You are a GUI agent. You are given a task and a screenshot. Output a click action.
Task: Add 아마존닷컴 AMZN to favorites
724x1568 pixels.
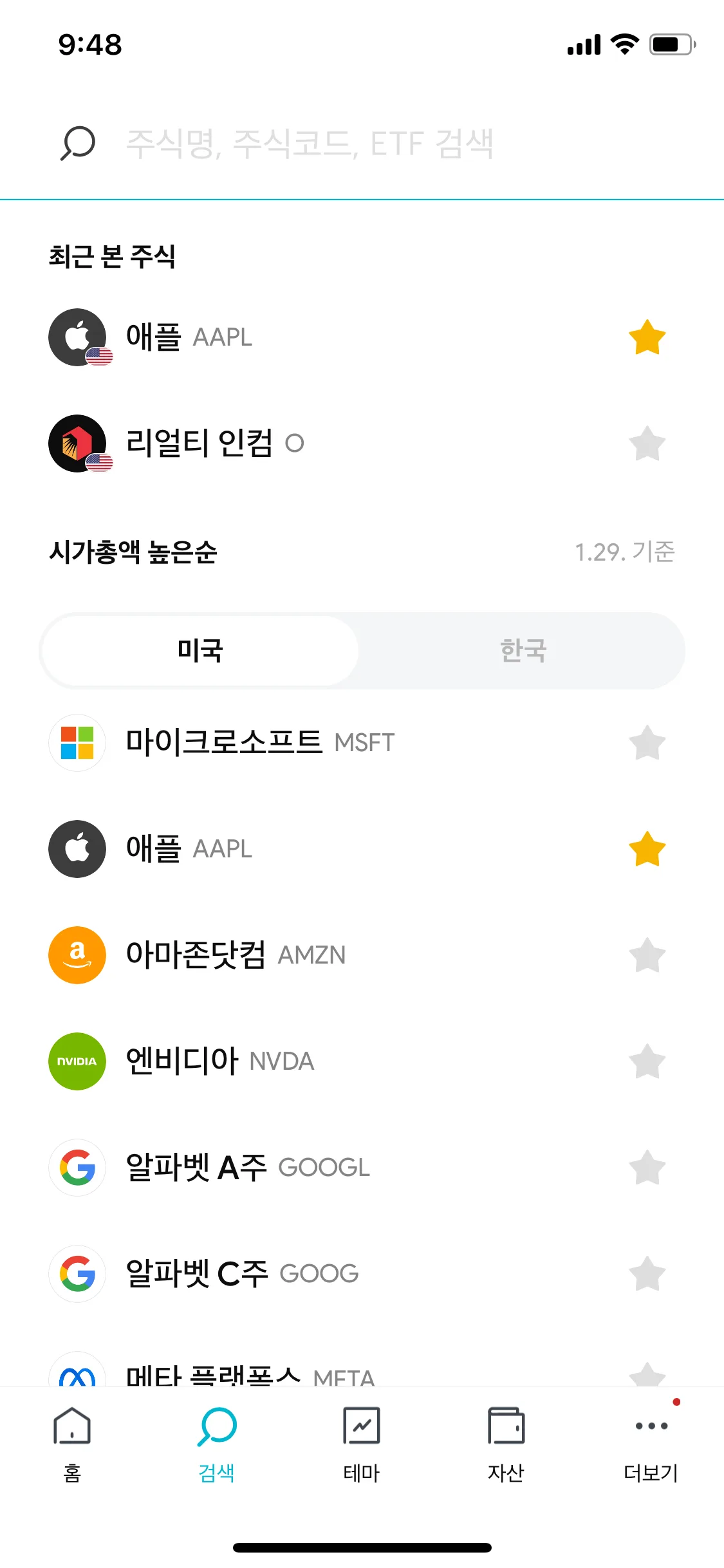click(647, 955)
